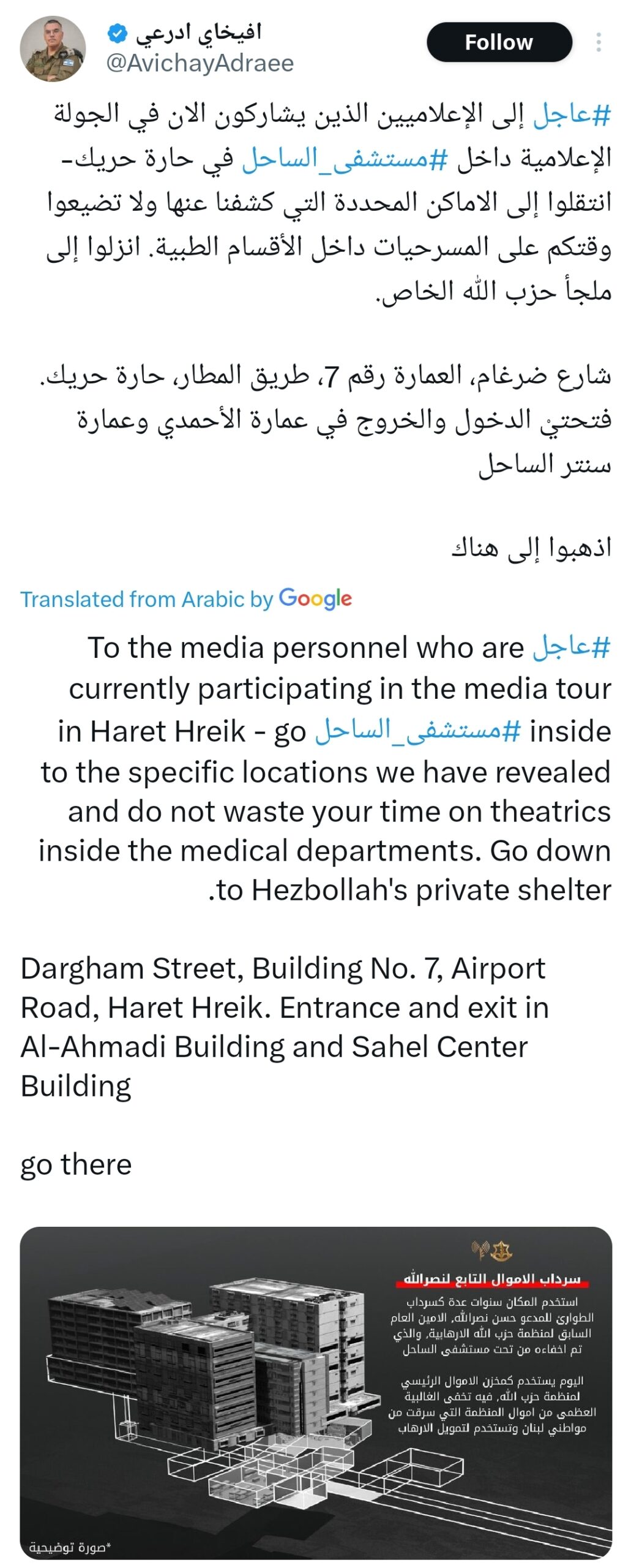
Task: Open the tweet's three-dot overflow menu
Action: pyautogui.click(x=598, y=42)
